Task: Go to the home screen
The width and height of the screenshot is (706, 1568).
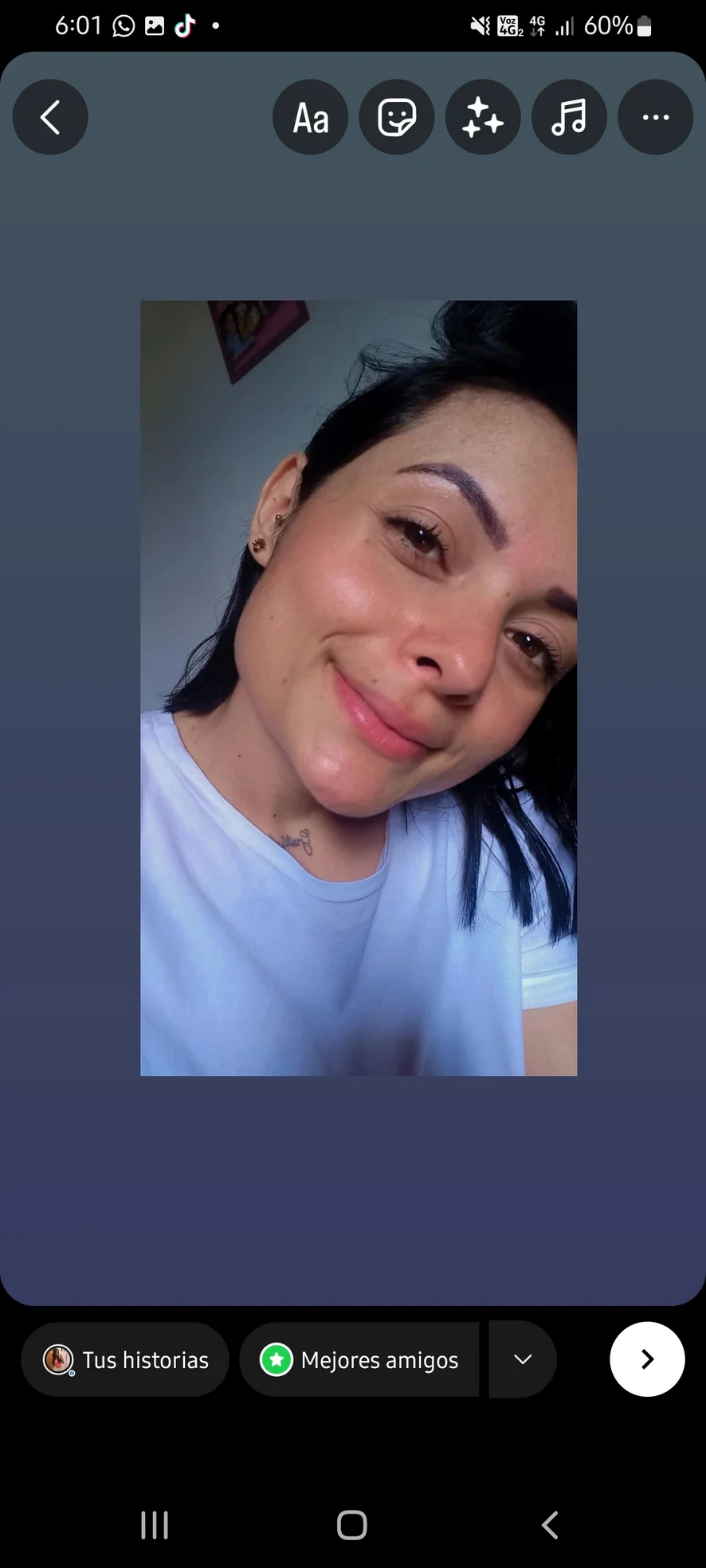Action: (x=352, y=1525)
